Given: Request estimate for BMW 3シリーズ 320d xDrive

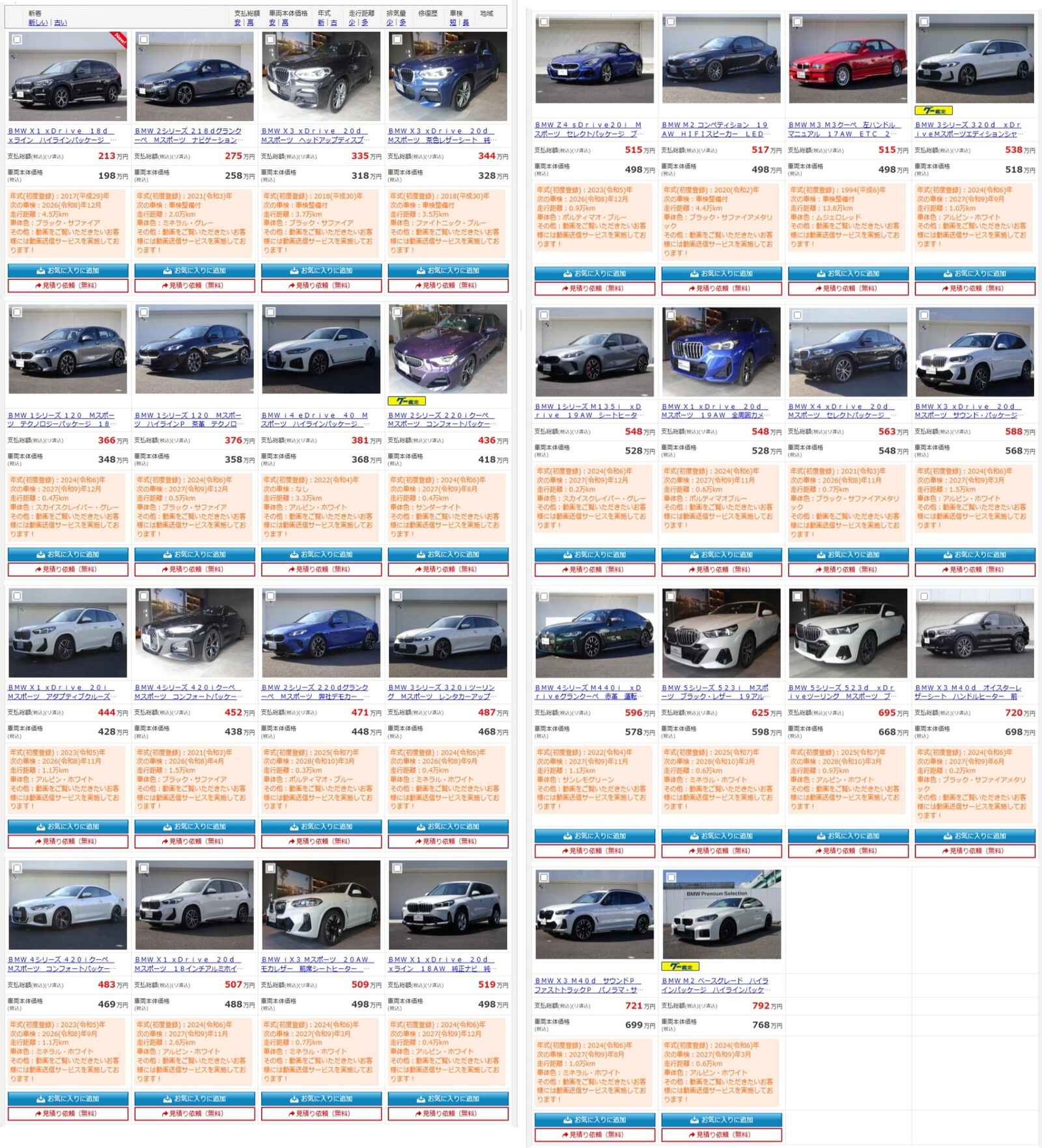Looking at the screenshot, I should (974, 288).
